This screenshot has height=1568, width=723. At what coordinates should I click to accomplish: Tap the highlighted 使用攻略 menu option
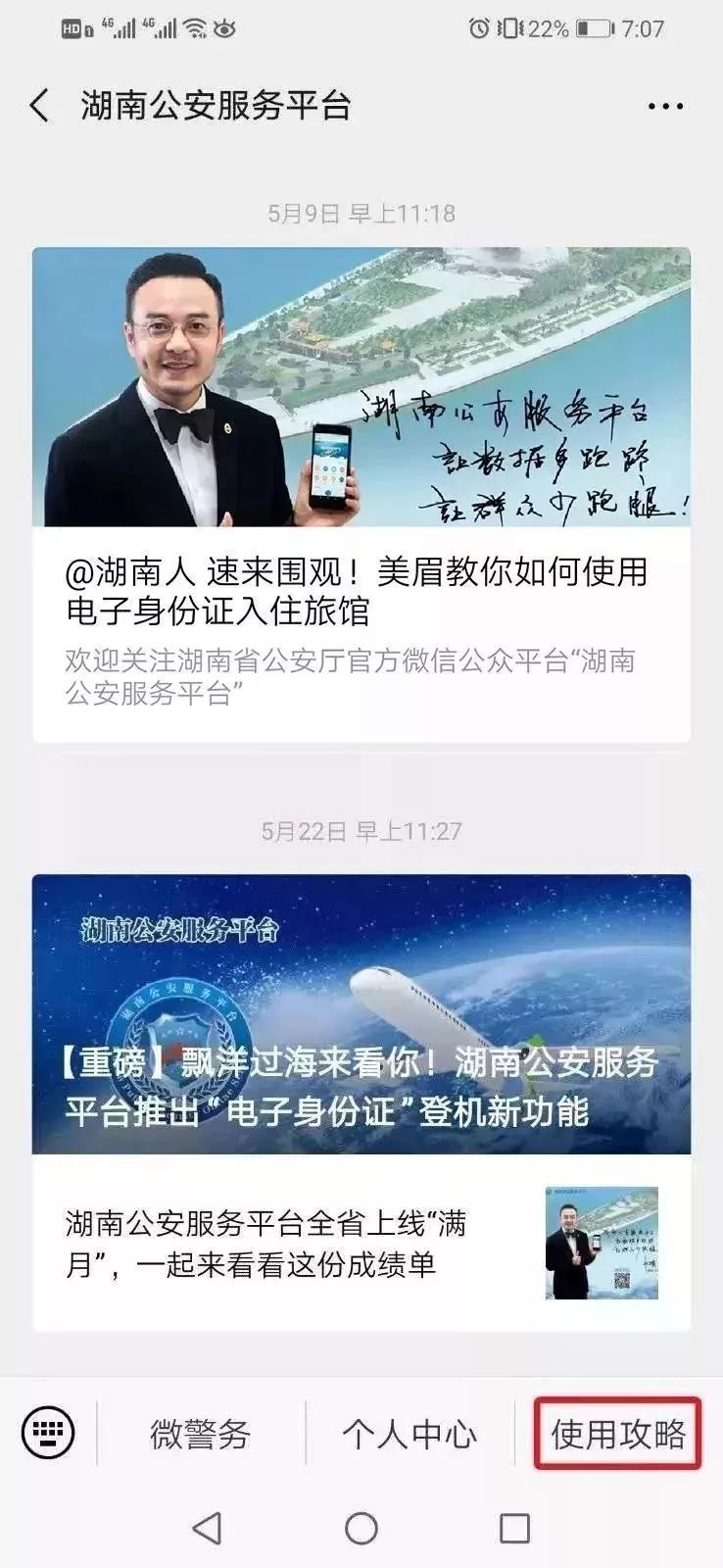(618, 1433)
